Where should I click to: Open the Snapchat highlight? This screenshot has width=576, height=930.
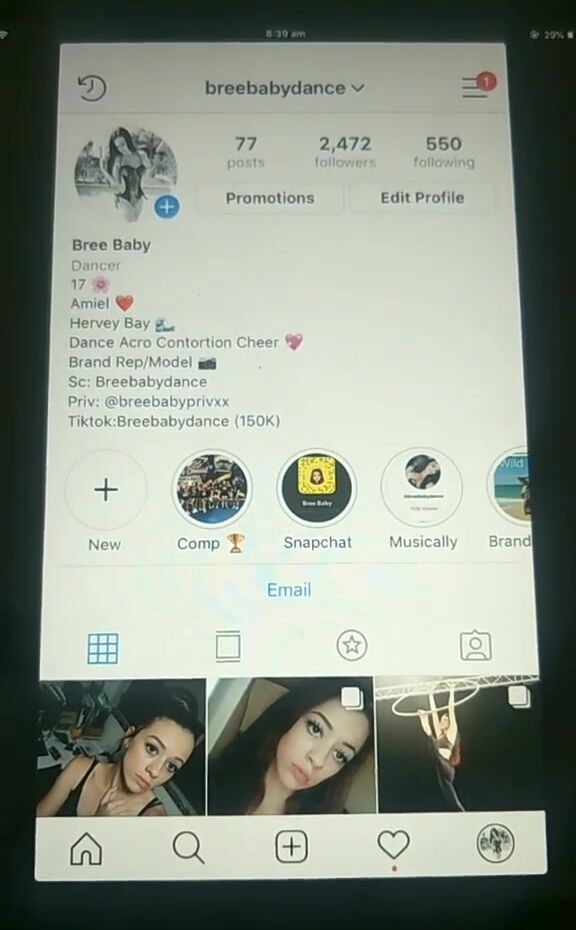click(317, 488)
